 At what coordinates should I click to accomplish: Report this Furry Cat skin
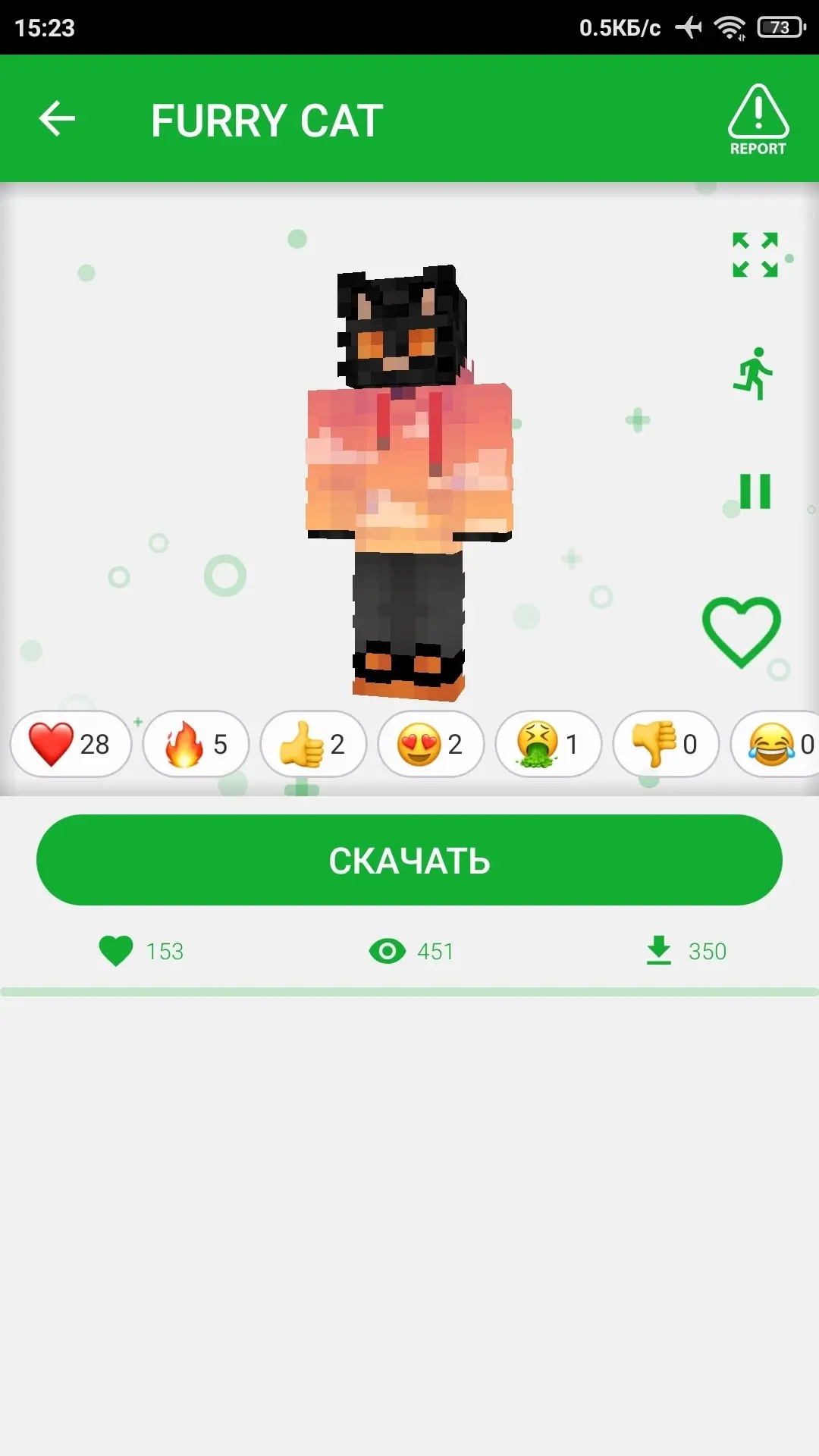point(758,121)
